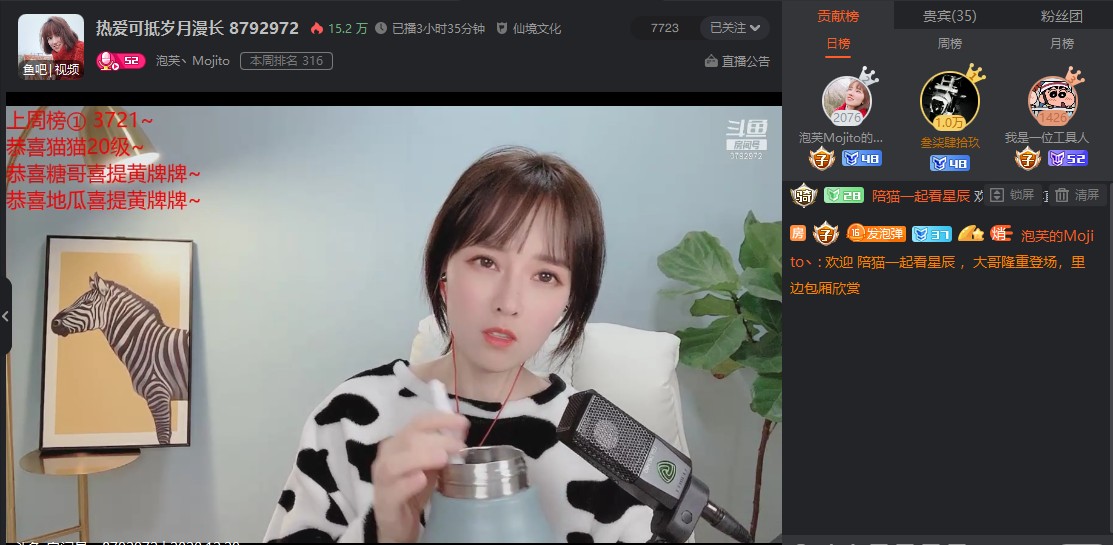Open the streamer's avatar 鱼吧 | 视频
Viewport: 1113px width, 545px height.
51,46
